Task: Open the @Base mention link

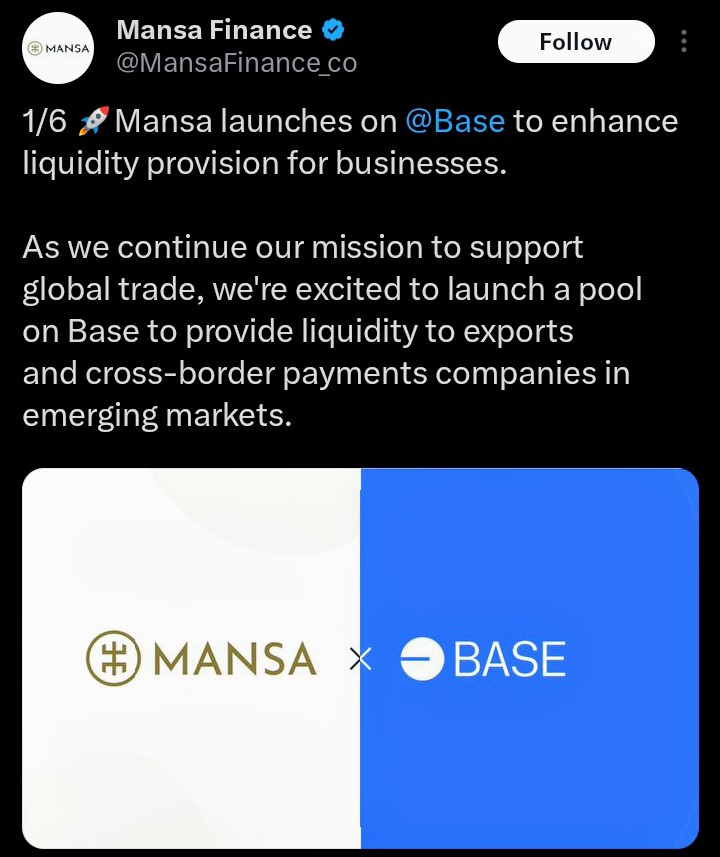Action: [x=454, y=122]
